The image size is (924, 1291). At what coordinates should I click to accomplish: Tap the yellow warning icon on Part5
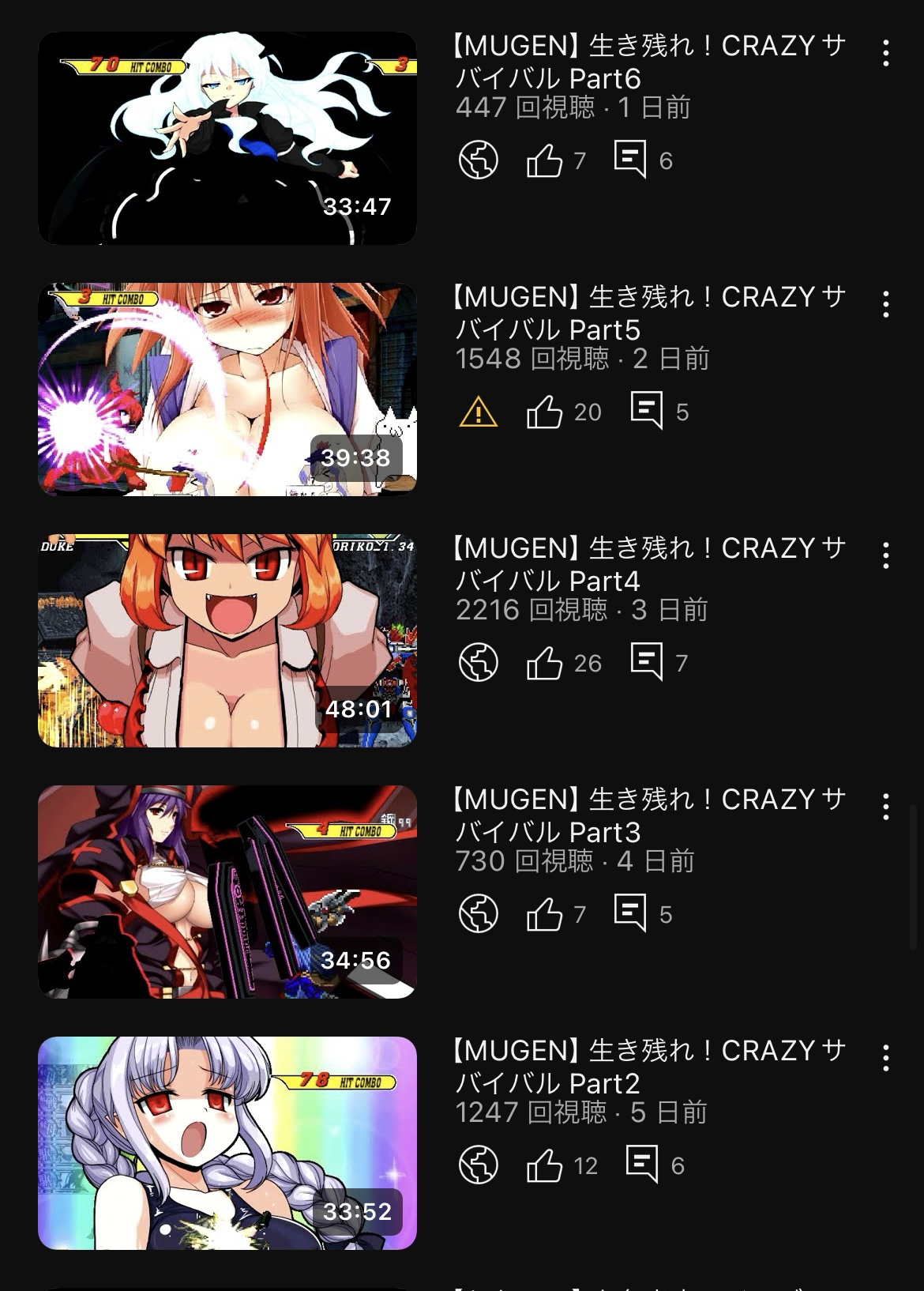pos(479,412)
